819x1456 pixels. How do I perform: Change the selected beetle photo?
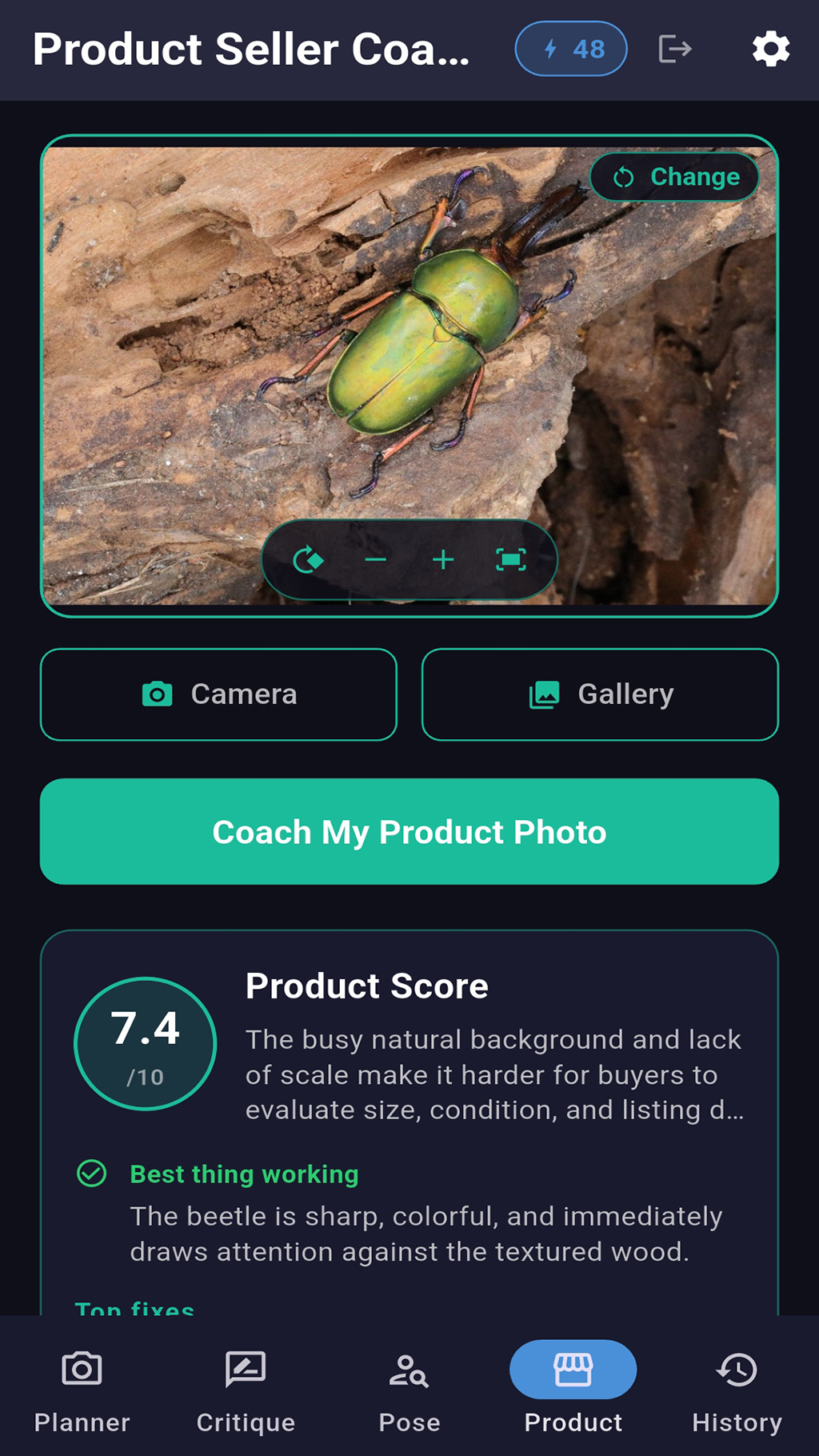[675, 177]
